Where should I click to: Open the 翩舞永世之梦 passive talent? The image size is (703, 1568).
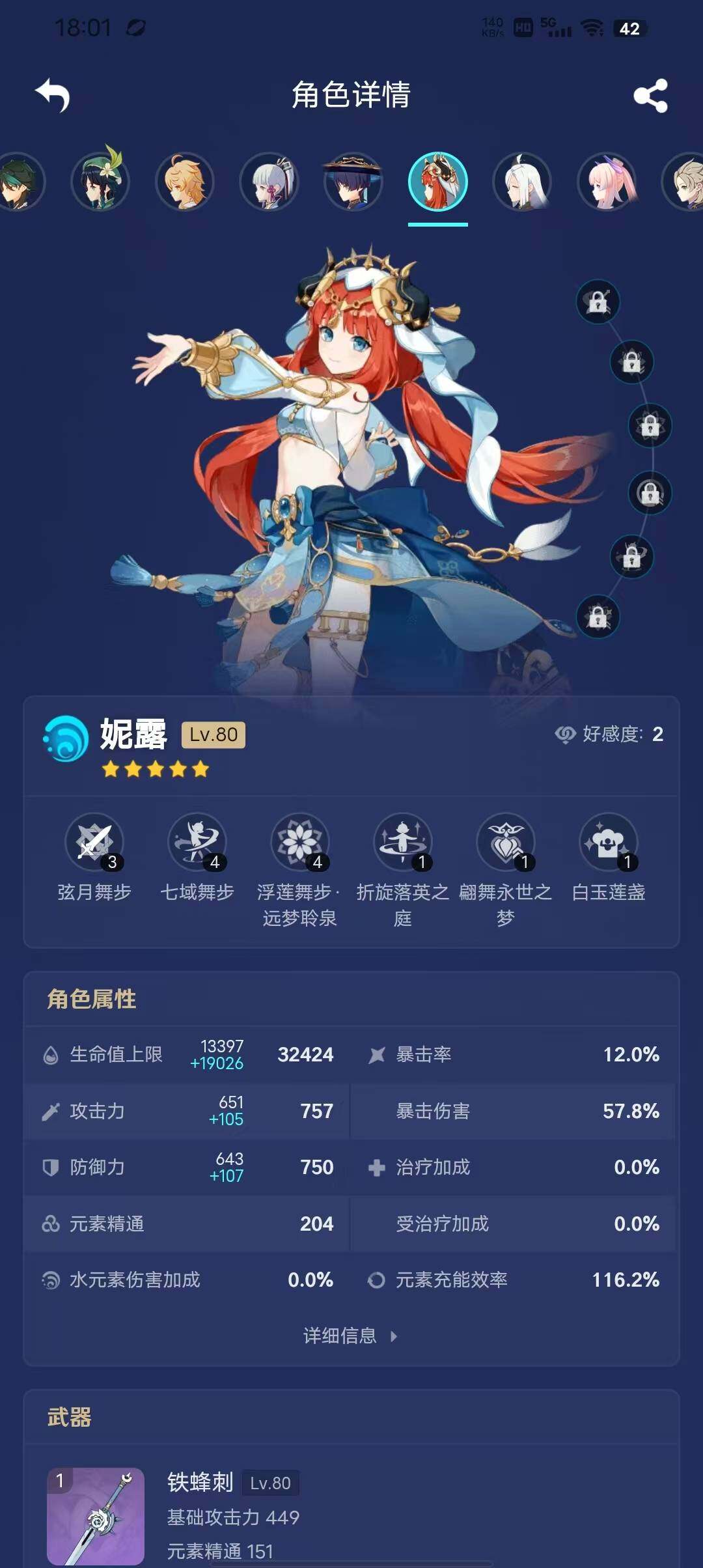coord(506,842)
